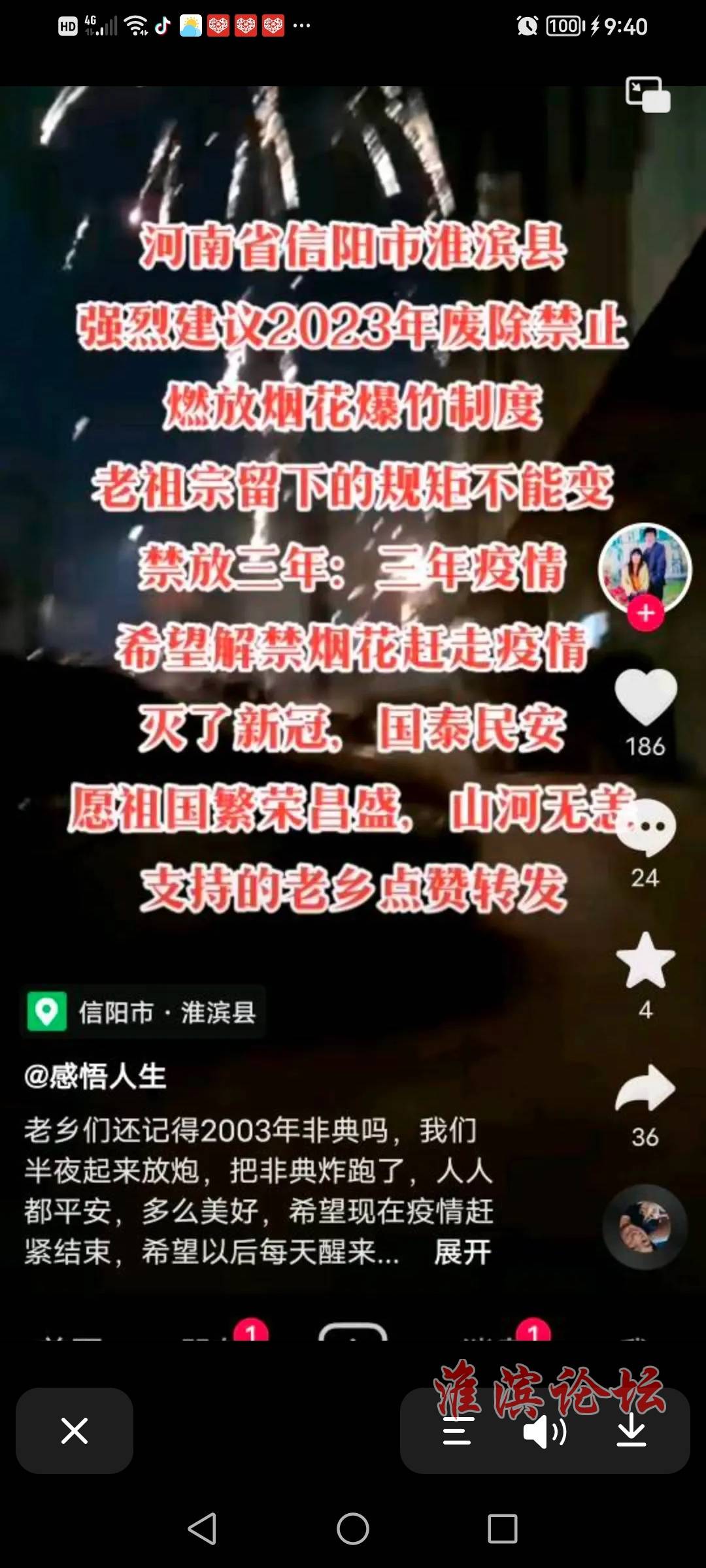Open the @感悟人生 user profile

(x=95, y=1076)
